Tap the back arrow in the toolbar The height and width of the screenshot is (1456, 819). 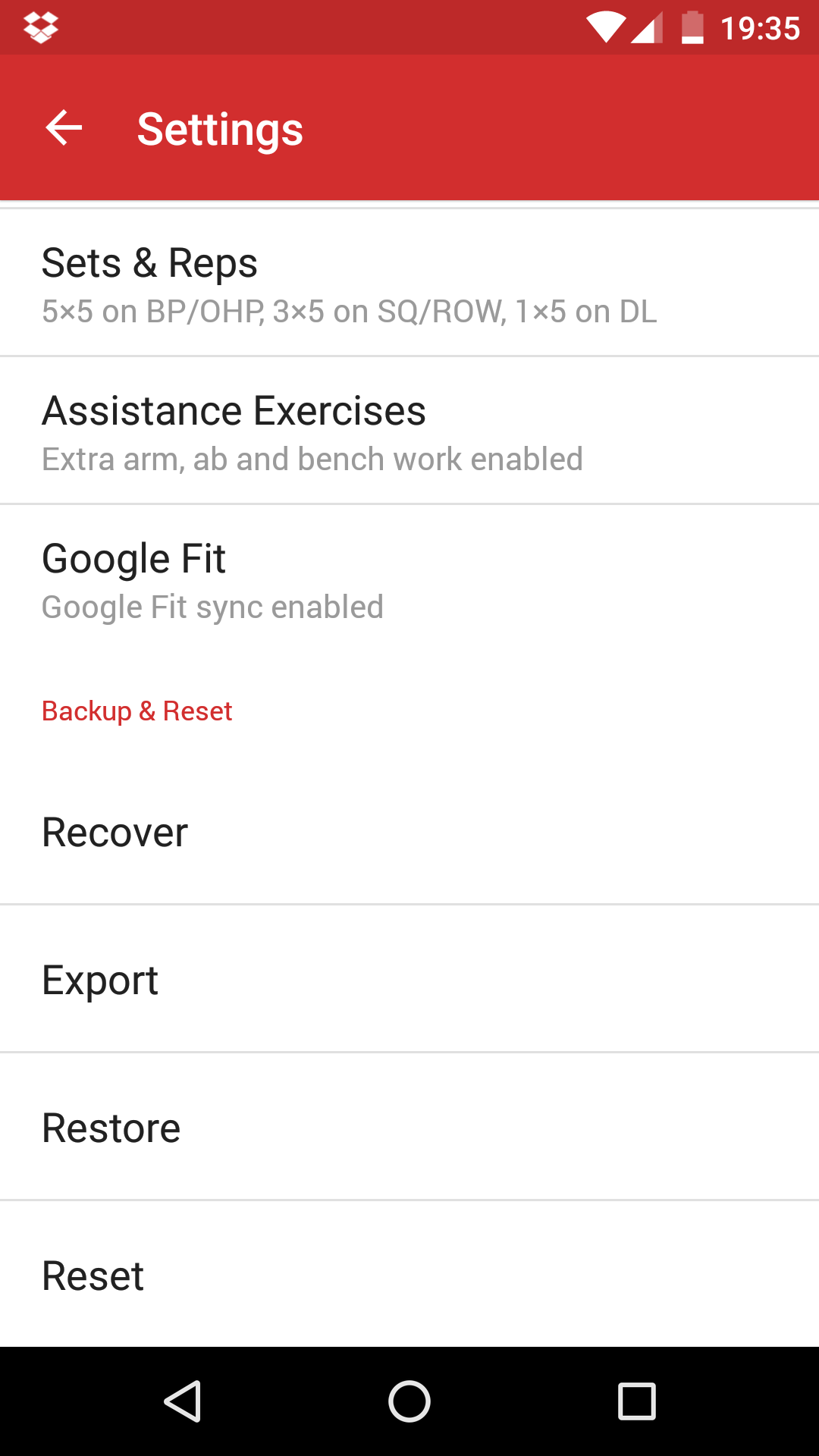(x=64, y=127)
